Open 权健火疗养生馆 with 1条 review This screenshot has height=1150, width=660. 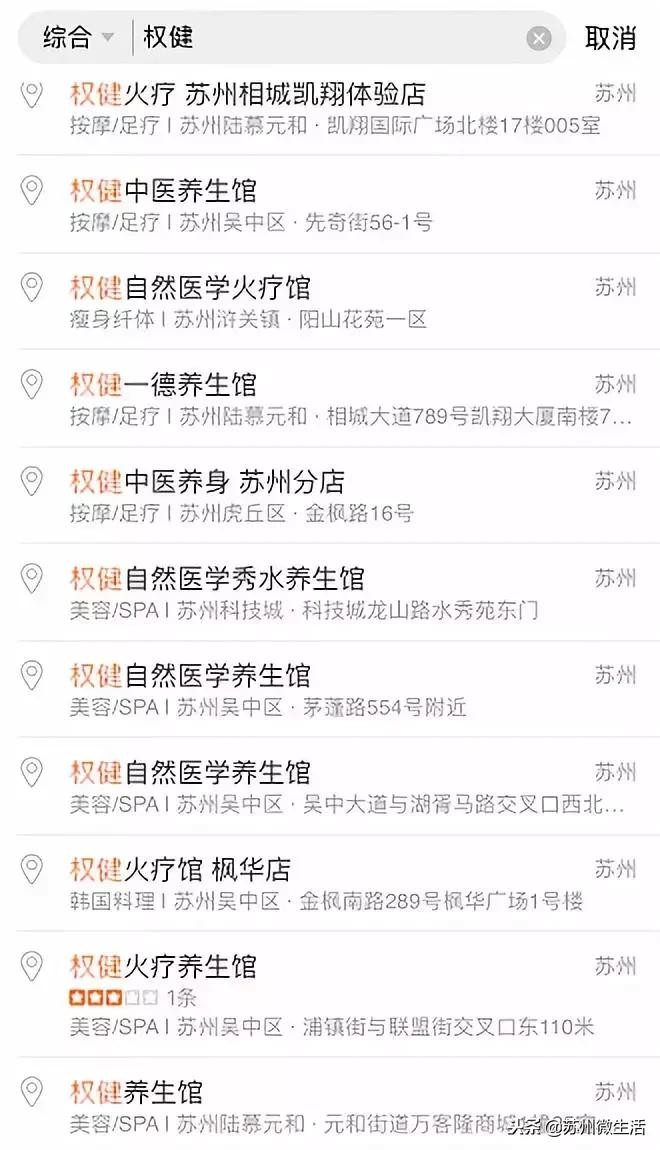pos(330,994)
